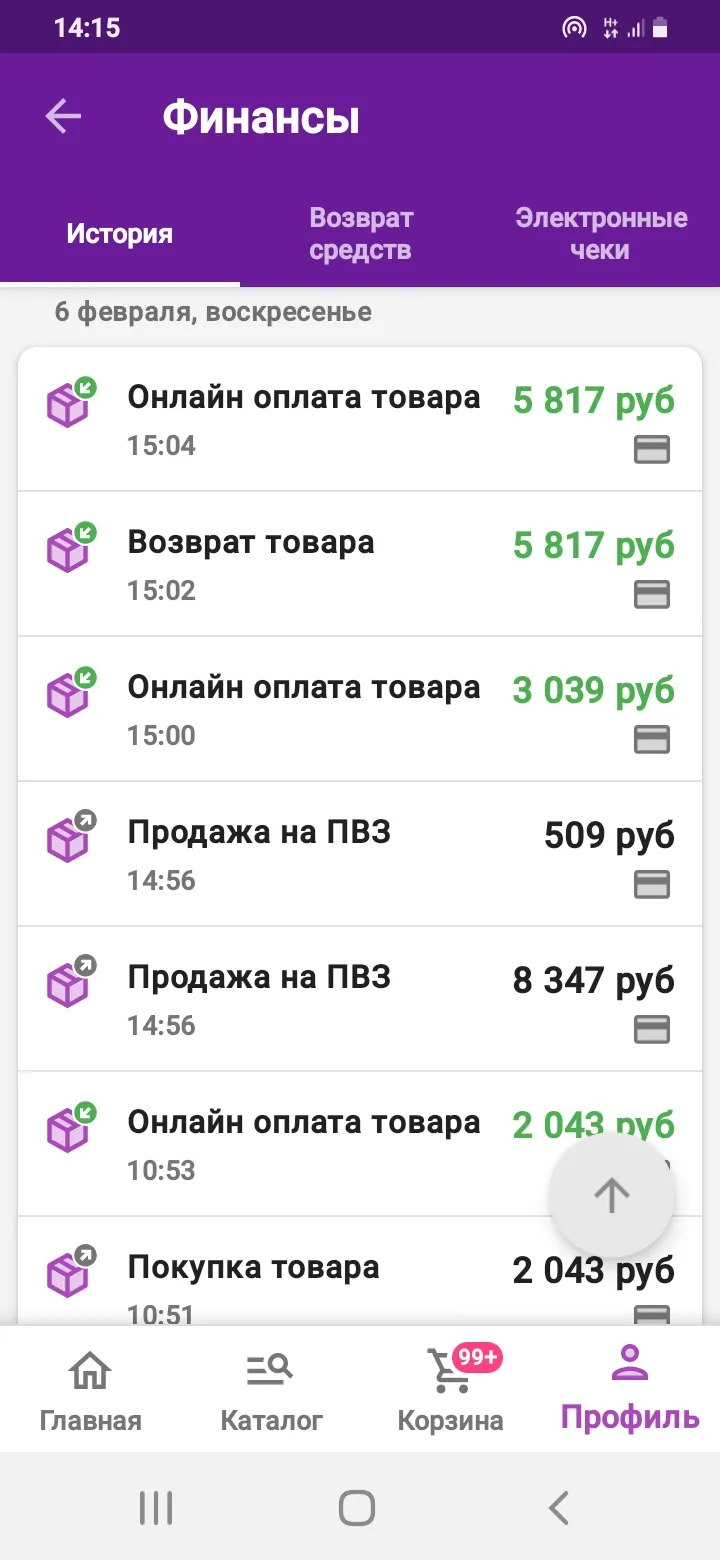720x1560 pixels.
Task: Select the История tab
Action: [120, 234]
